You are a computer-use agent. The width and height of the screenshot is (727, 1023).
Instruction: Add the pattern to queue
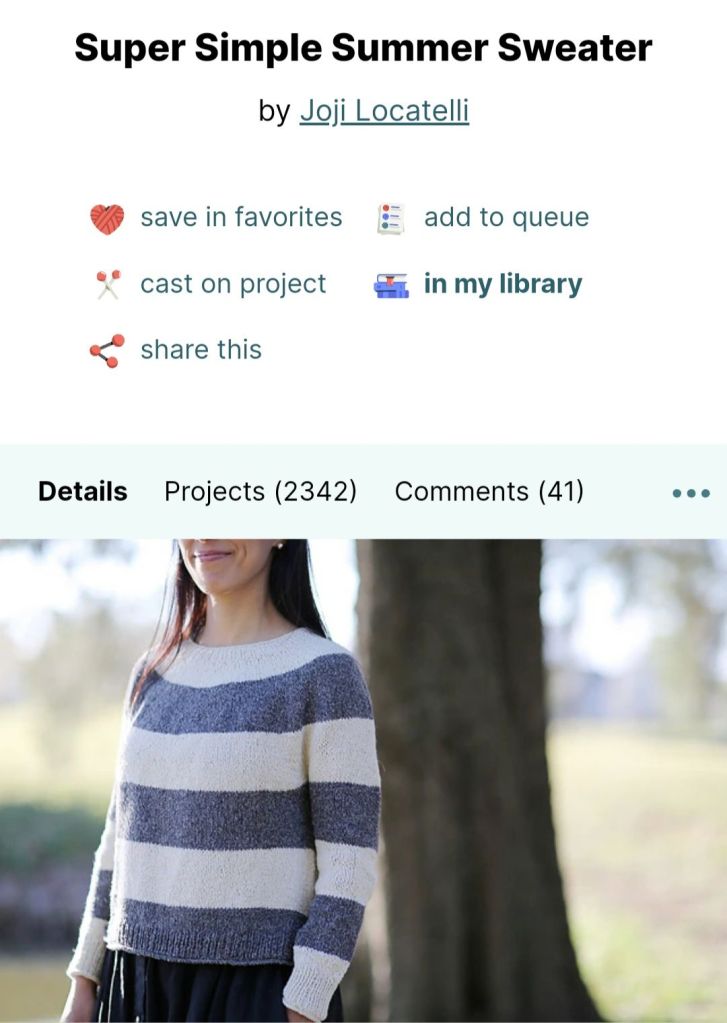tap(505, 218)
